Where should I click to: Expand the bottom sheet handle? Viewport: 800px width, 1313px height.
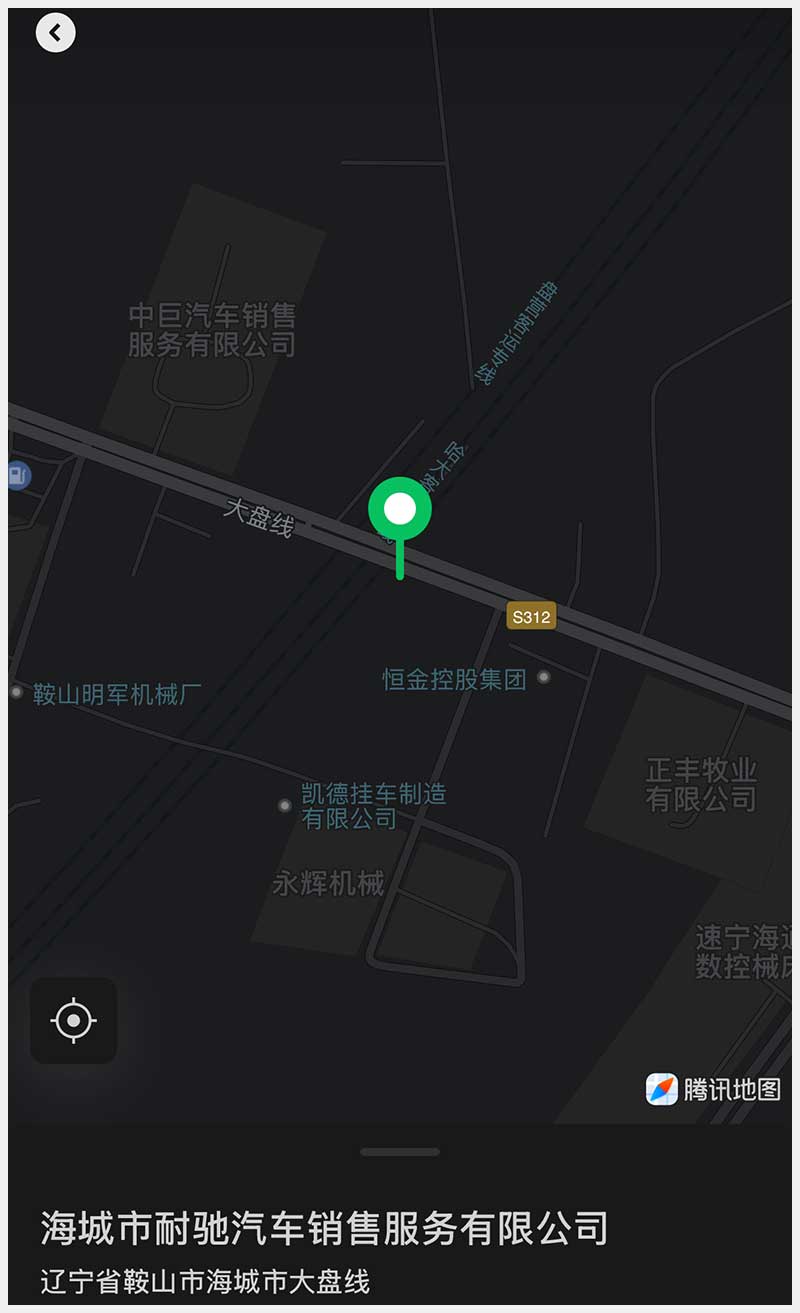click(400, 1152)
